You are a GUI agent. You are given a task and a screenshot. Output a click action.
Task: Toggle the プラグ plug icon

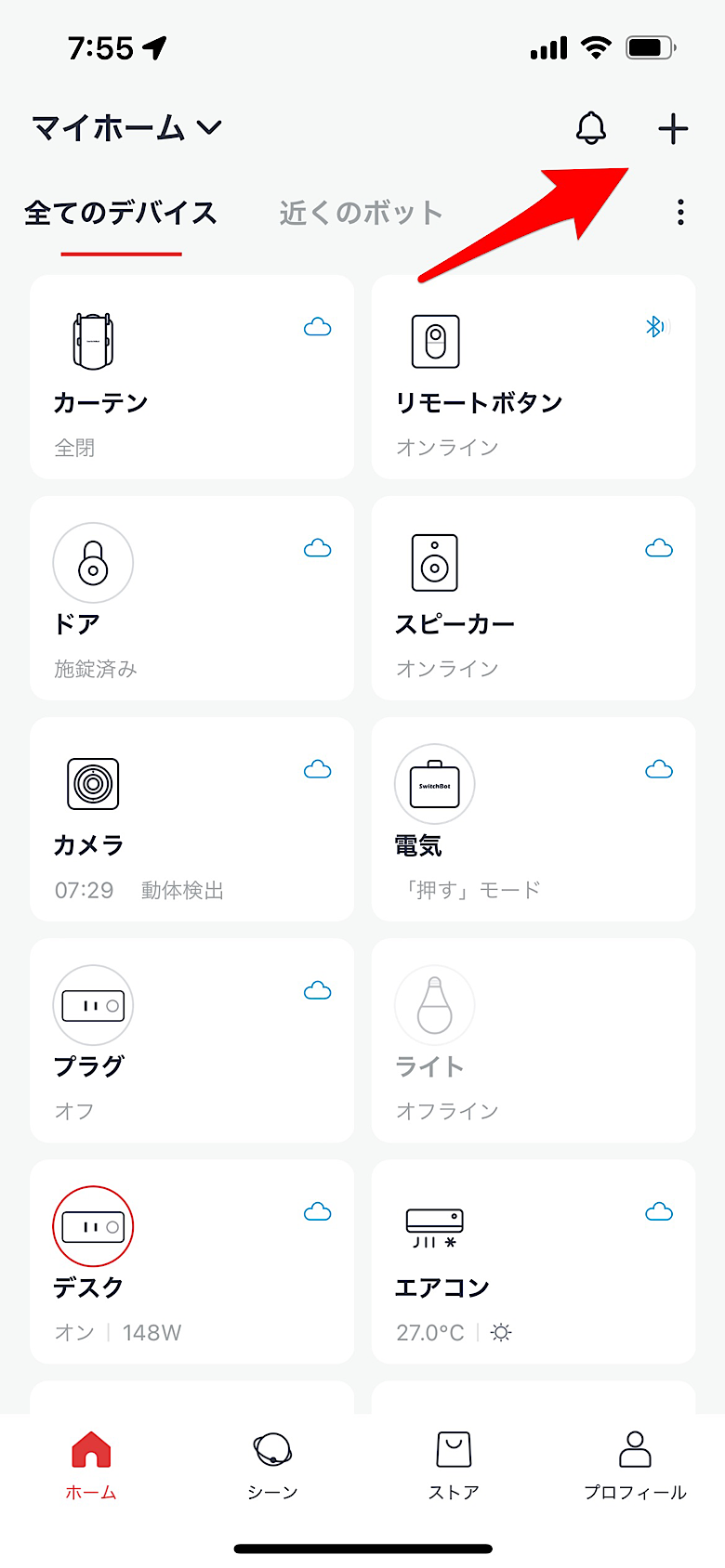pyautogui.click(x=93, y=1005)
